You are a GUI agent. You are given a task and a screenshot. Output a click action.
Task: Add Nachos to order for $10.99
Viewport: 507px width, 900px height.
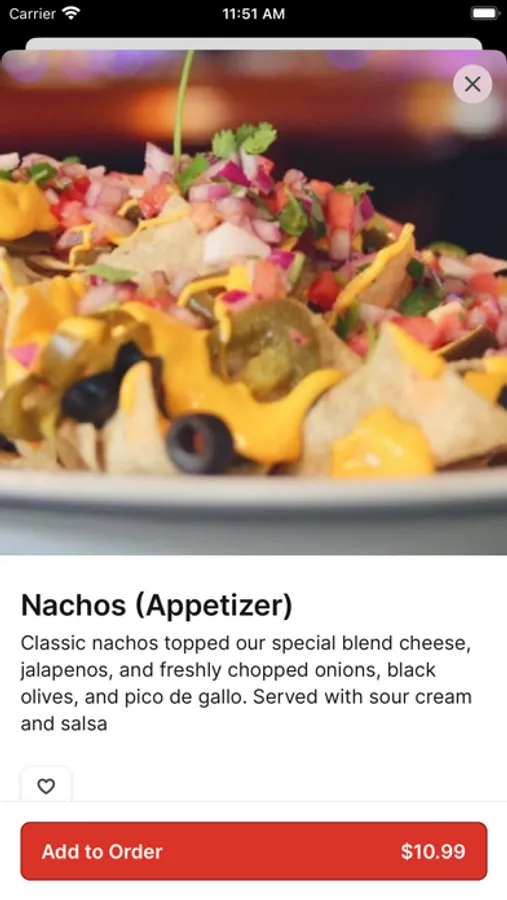click(x=254, y=851)
